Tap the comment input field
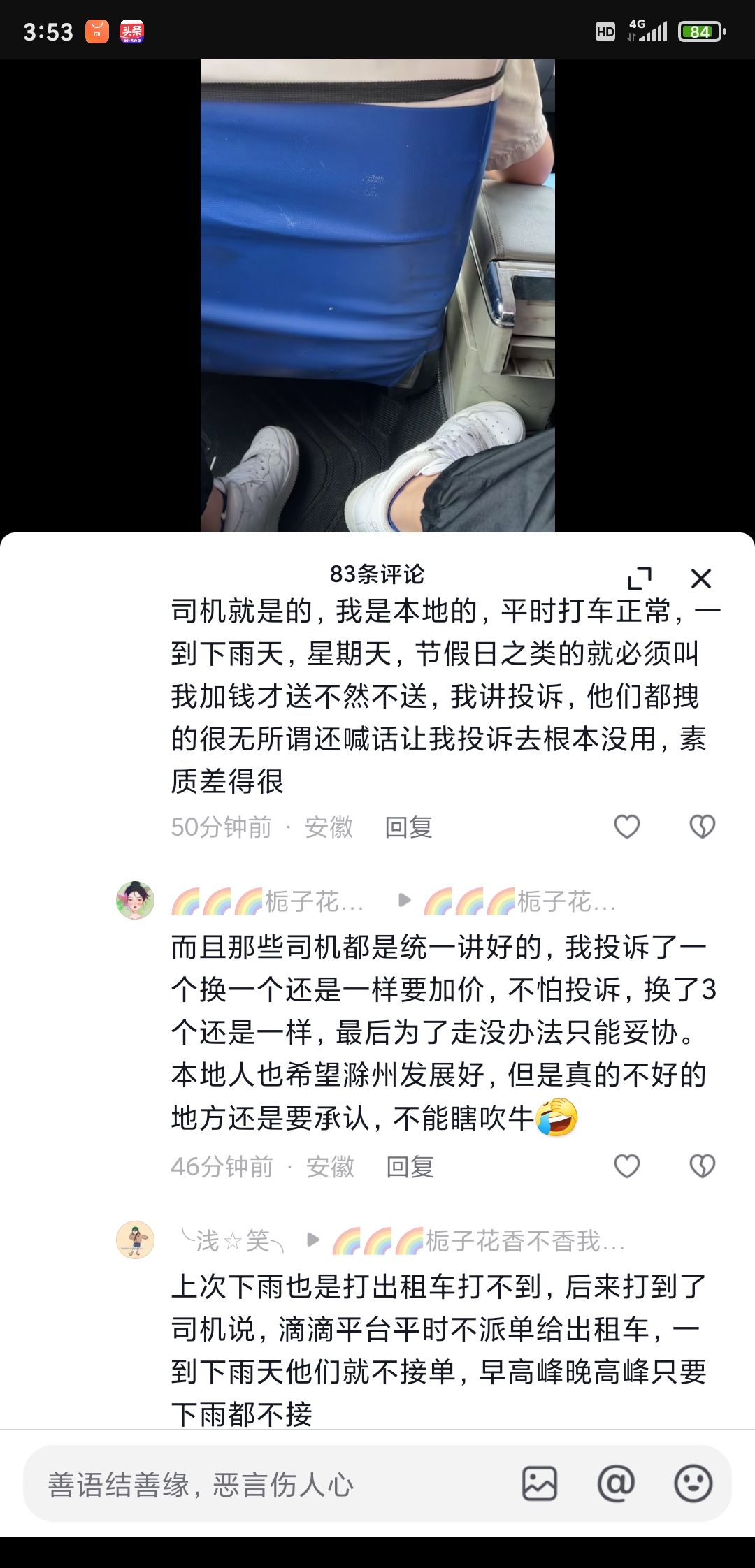Image resolution: width=755 pixels, height=1568 pixels. pyautogui.click(x=266, y=1484)
